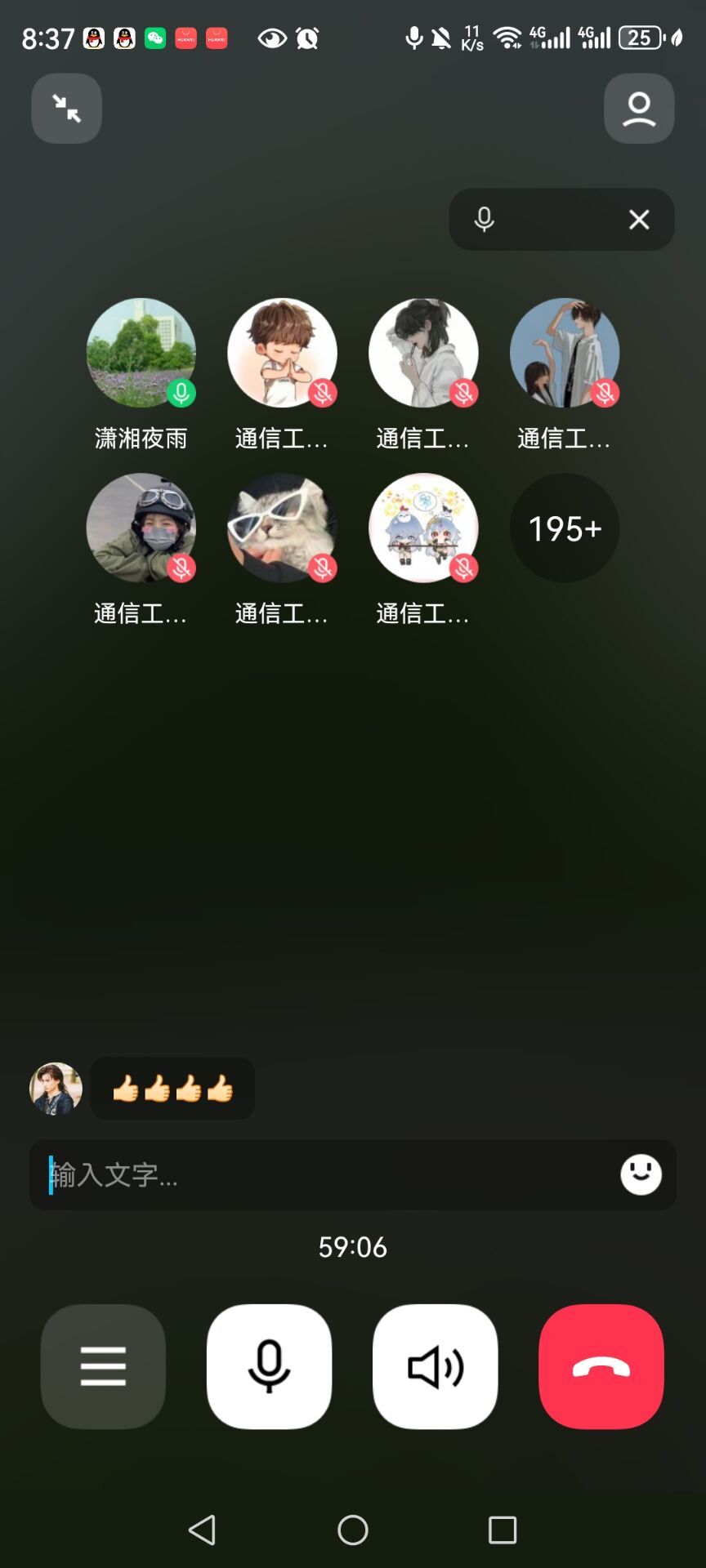Screen dimensions: 706x1568
Task: Open the three-line call menu
Action: click(x=103, y=1366)
